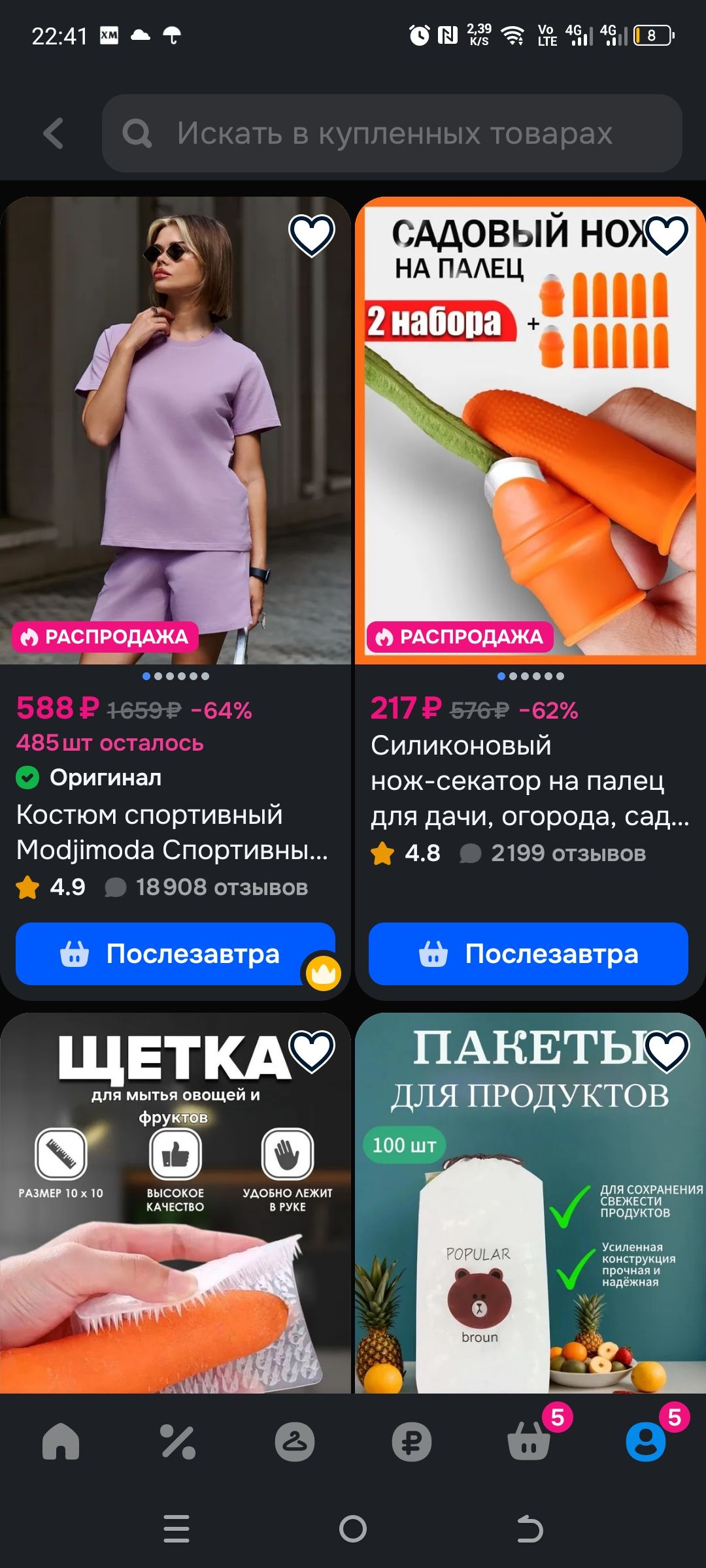706x1568 pixels.
Task: Open the profile tab
Action: coord(646,1441)
